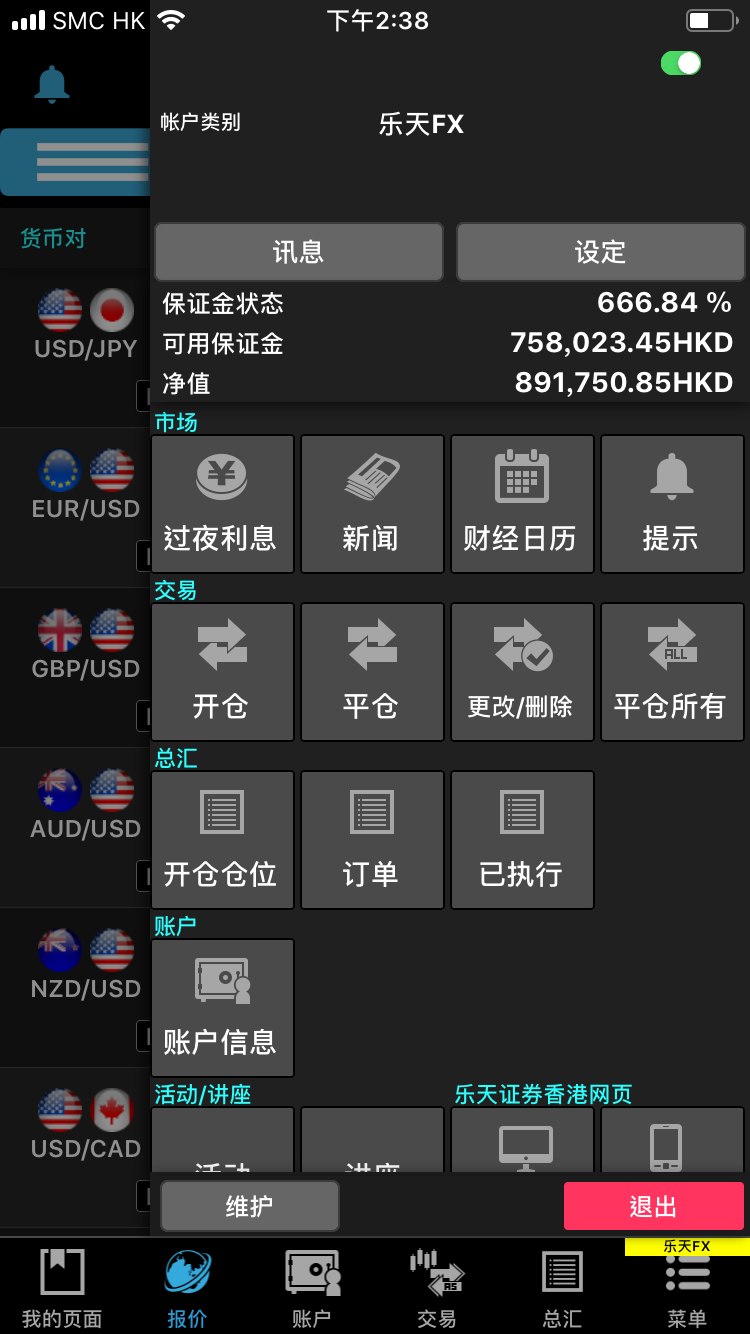
Task: Switch to the 总汇 summary tab
Action: [562, 1287]
